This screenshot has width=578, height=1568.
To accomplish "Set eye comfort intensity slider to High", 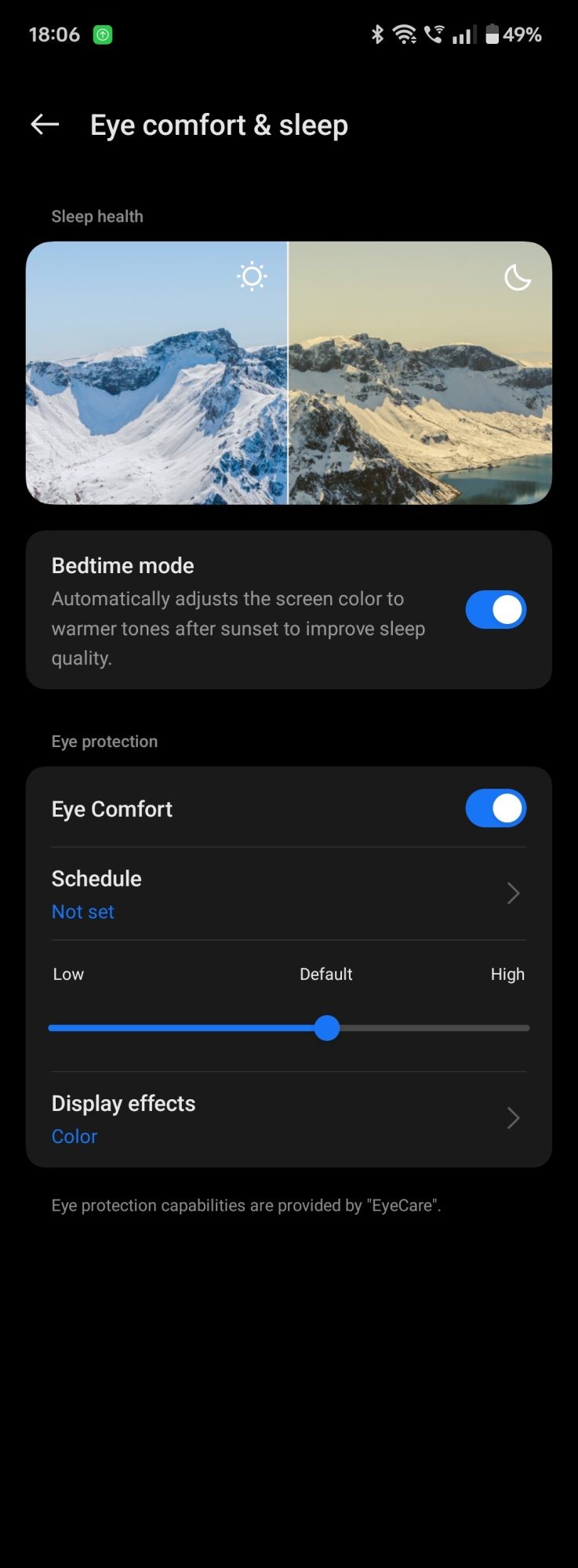I will click(526, 1028).
